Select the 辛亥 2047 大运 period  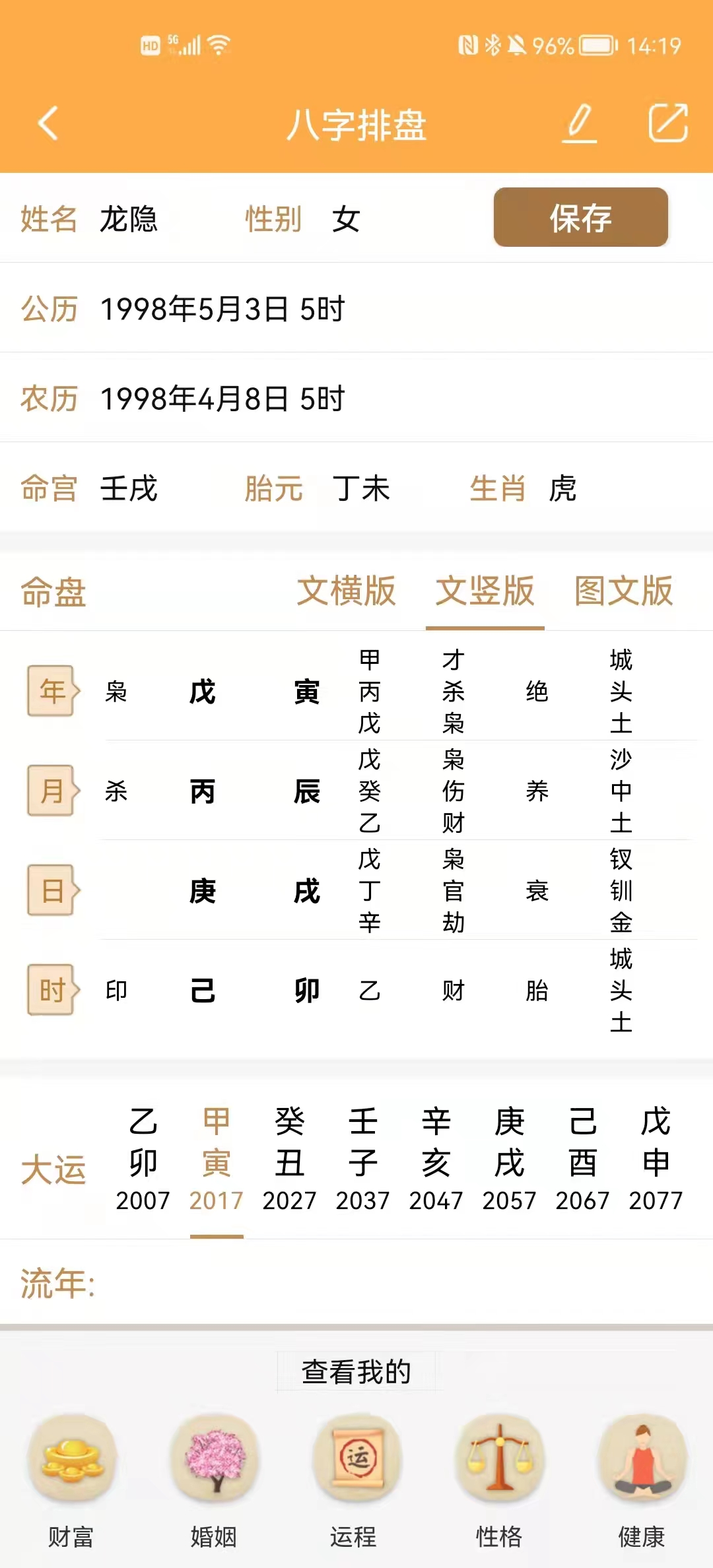click(x=436, y=1160)
